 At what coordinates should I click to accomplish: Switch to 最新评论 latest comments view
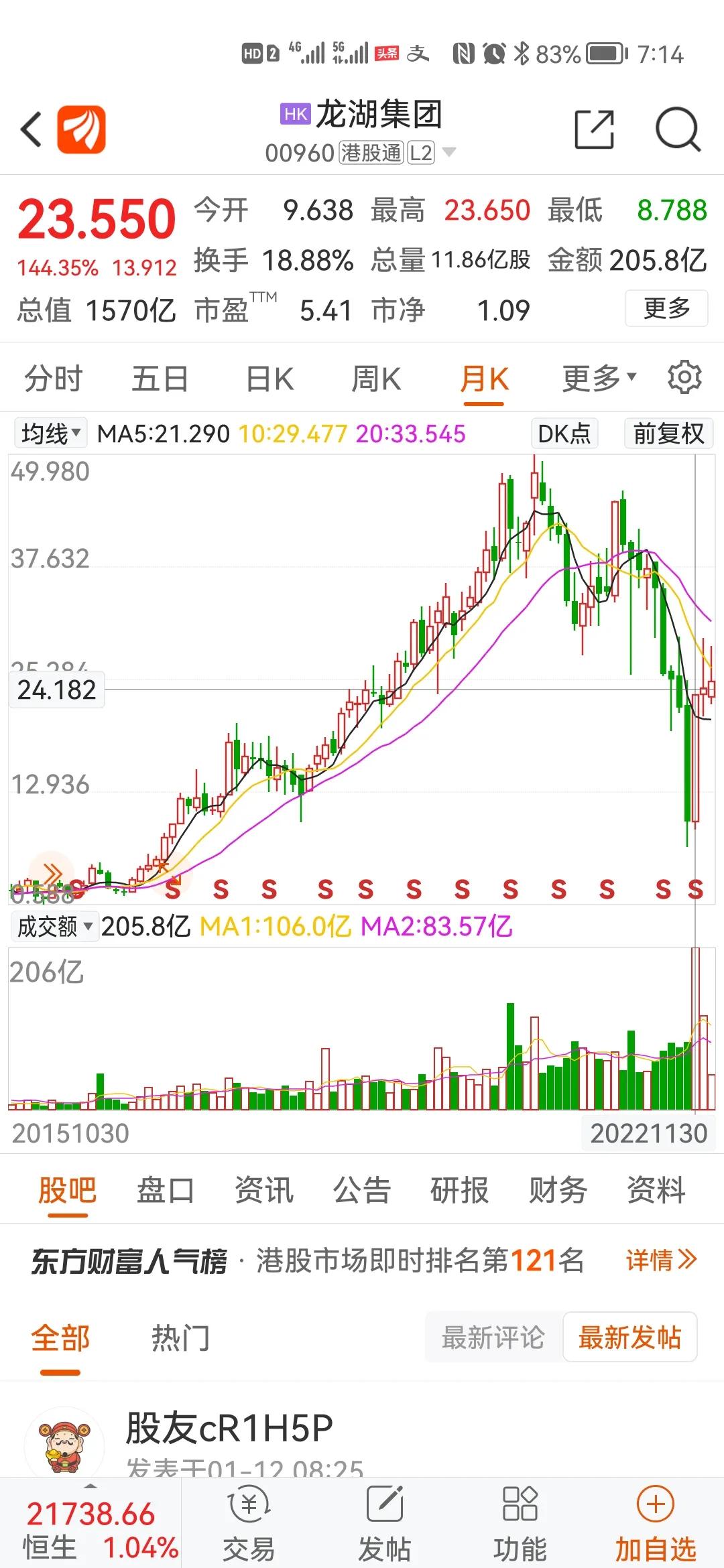click(491, 1337)
